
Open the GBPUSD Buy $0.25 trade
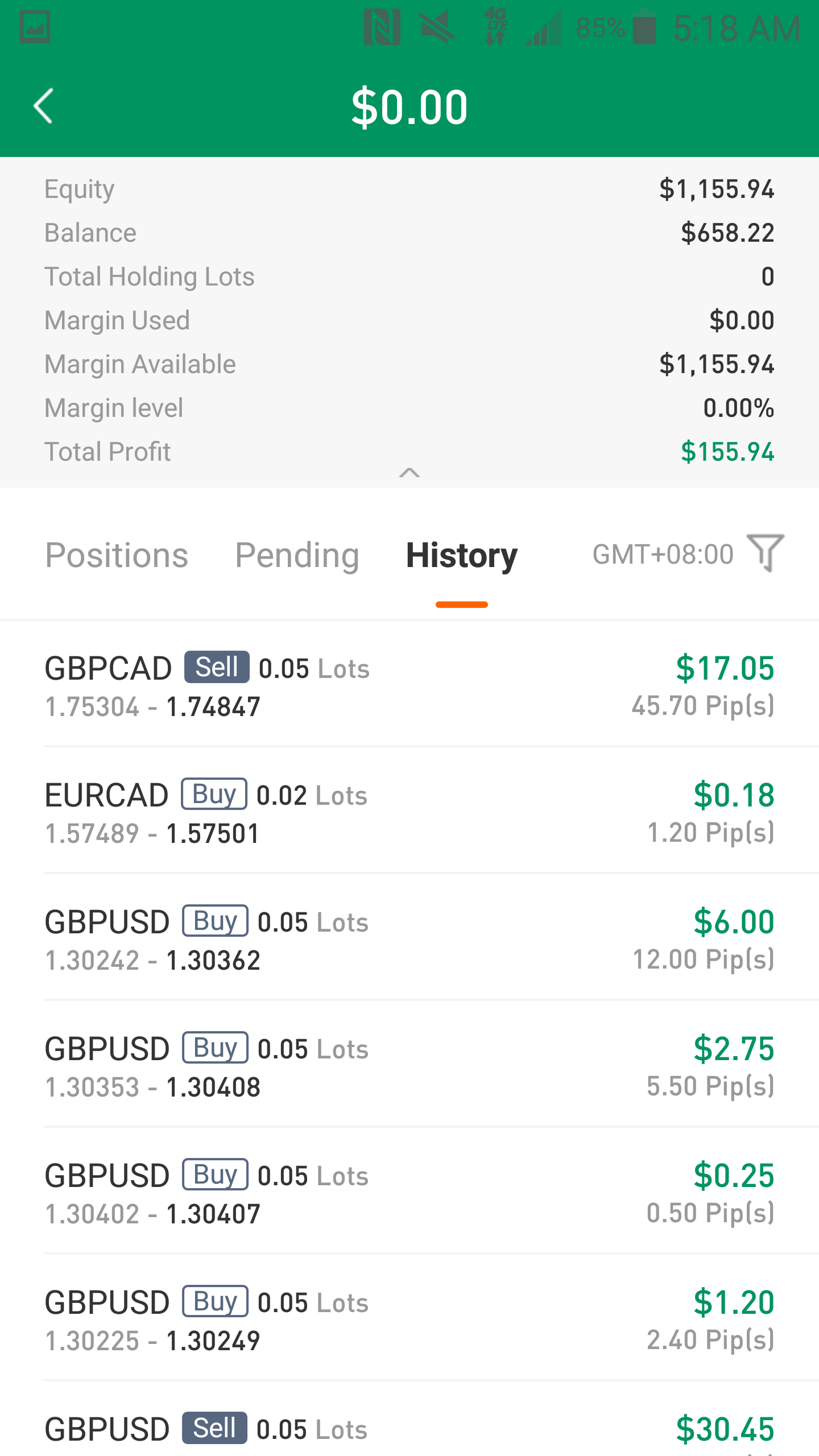(x=409, y=1192)
